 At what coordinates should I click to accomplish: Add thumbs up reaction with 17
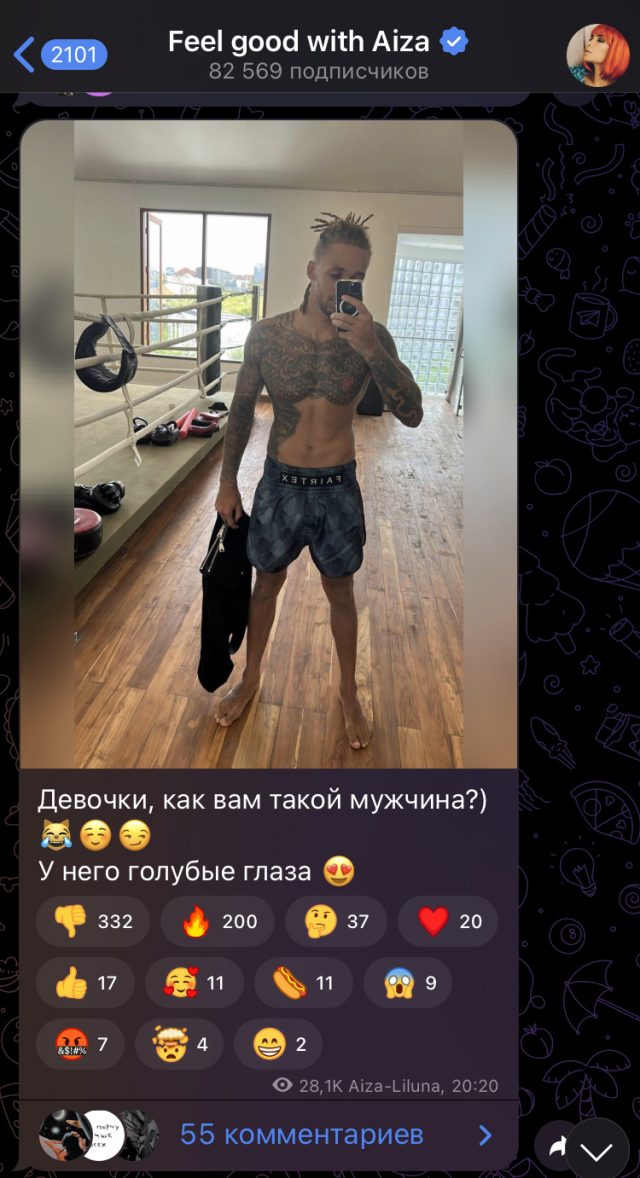[85, 983]
